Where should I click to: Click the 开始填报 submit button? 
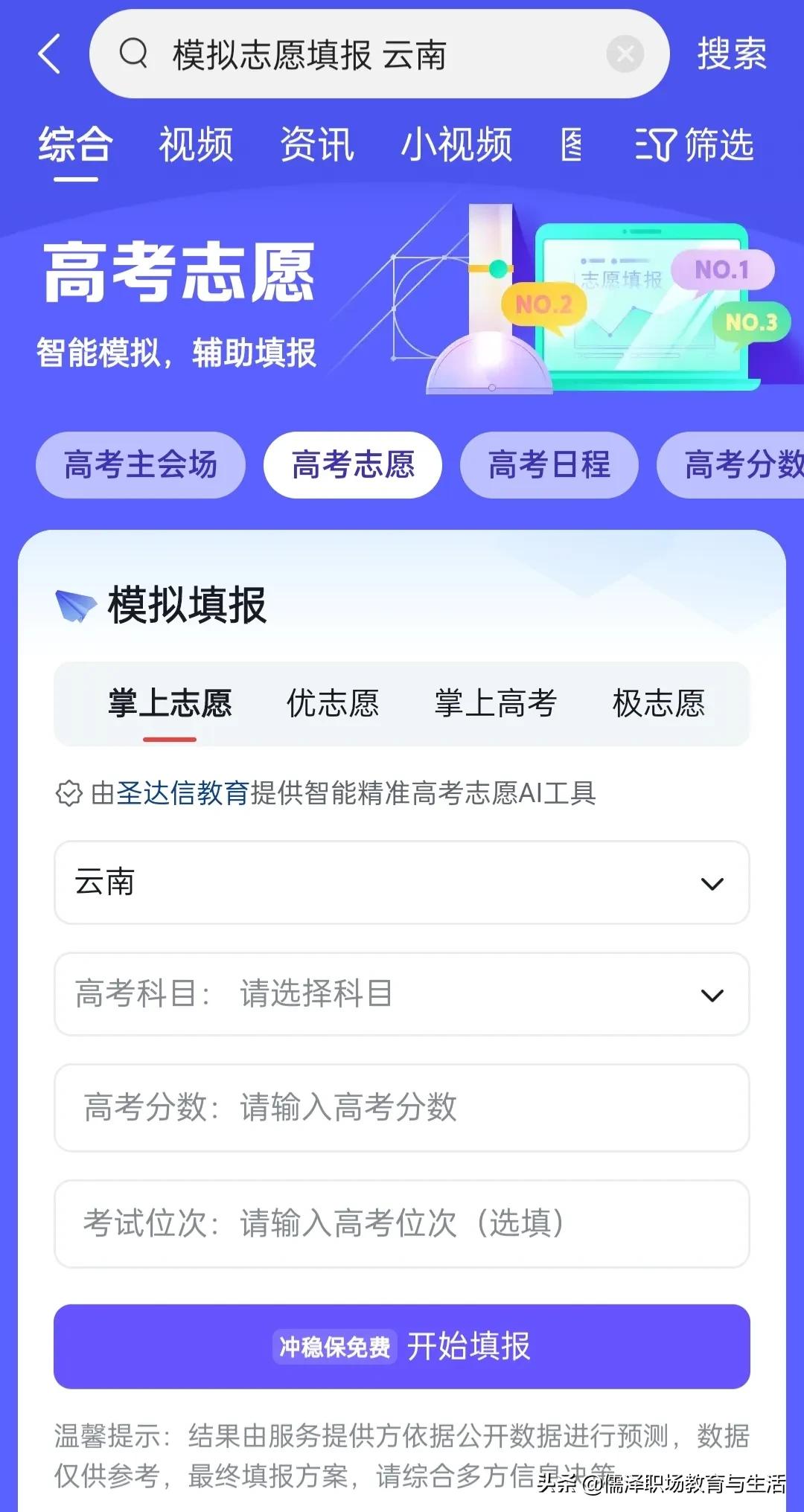click(402, 1348)
